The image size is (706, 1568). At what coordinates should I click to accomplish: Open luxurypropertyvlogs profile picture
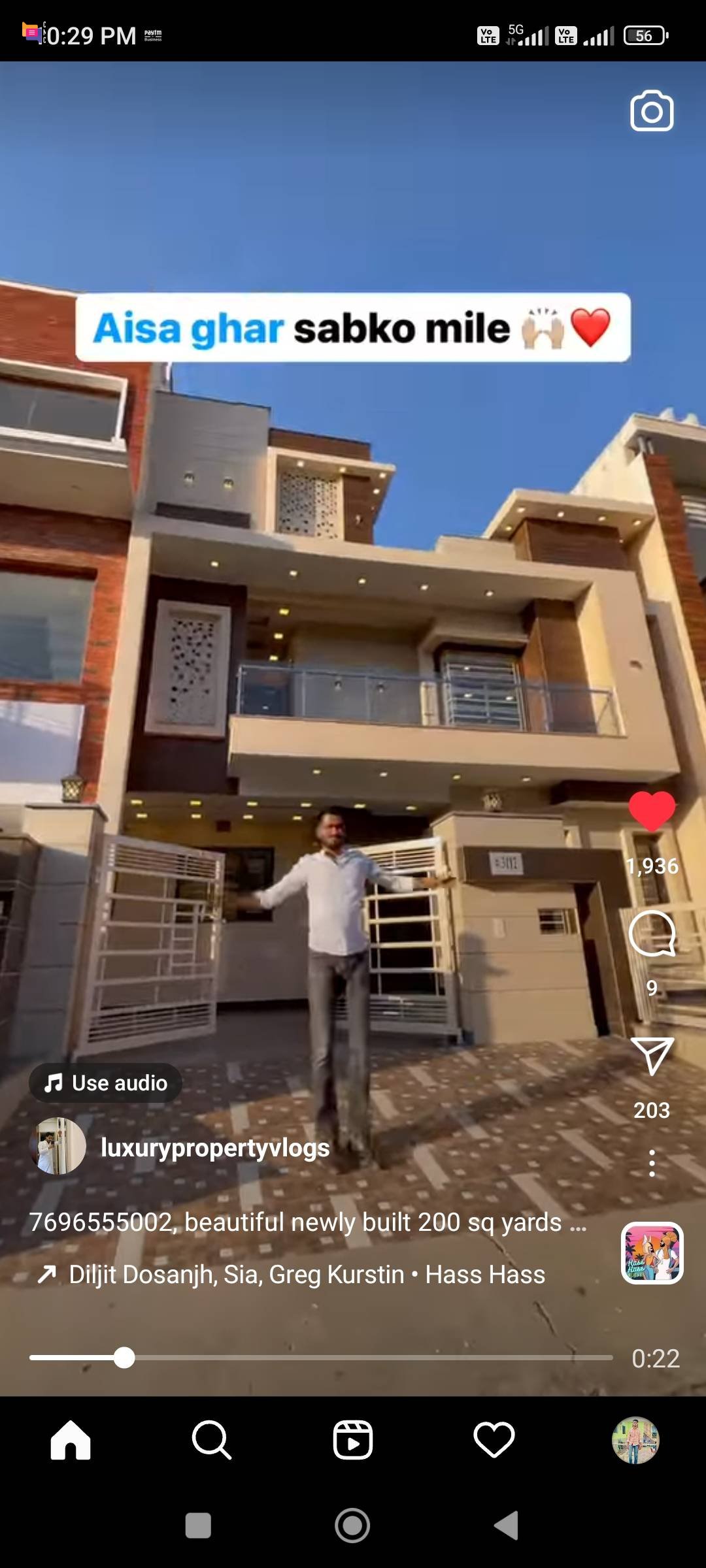(58, 1147)
